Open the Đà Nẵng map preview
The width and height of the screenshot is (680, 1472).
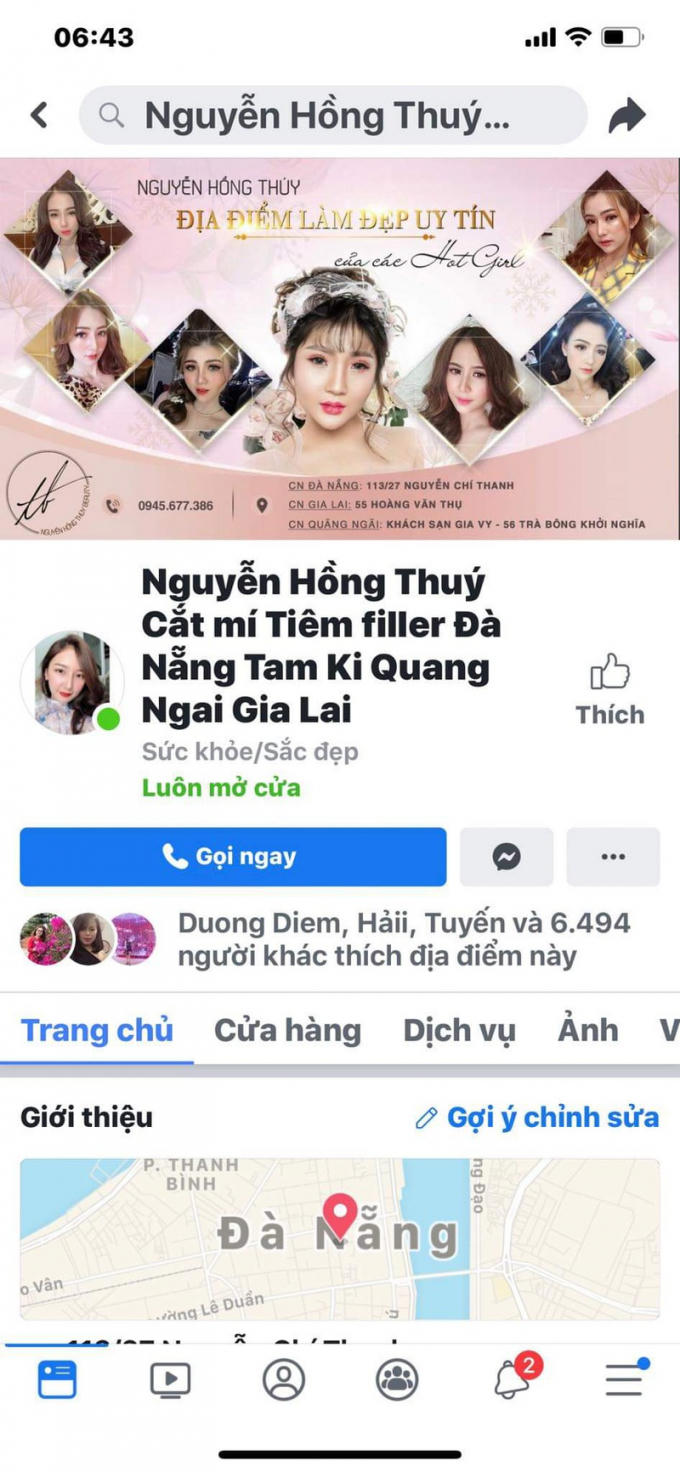[340, 1238]
